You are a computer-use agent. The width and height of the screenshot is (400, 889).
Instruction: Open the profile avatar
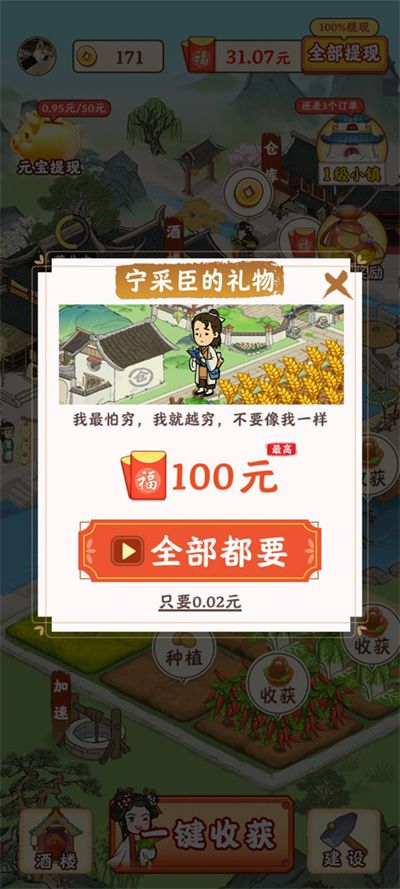click(x=37, y=56)
